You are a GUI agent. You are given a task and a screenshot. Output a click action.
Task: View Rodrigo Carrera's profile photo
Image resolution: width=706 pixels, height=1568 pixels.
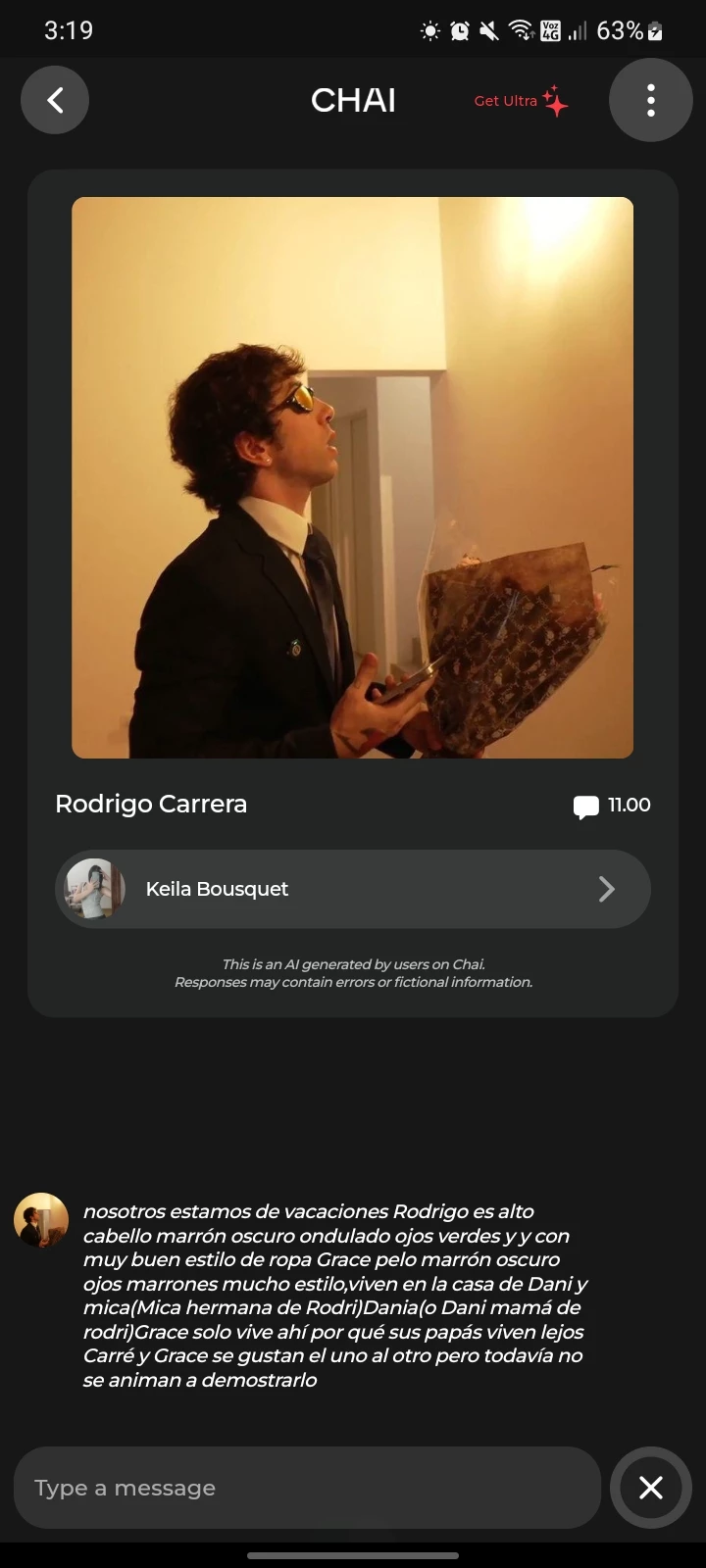click(353, 477)
